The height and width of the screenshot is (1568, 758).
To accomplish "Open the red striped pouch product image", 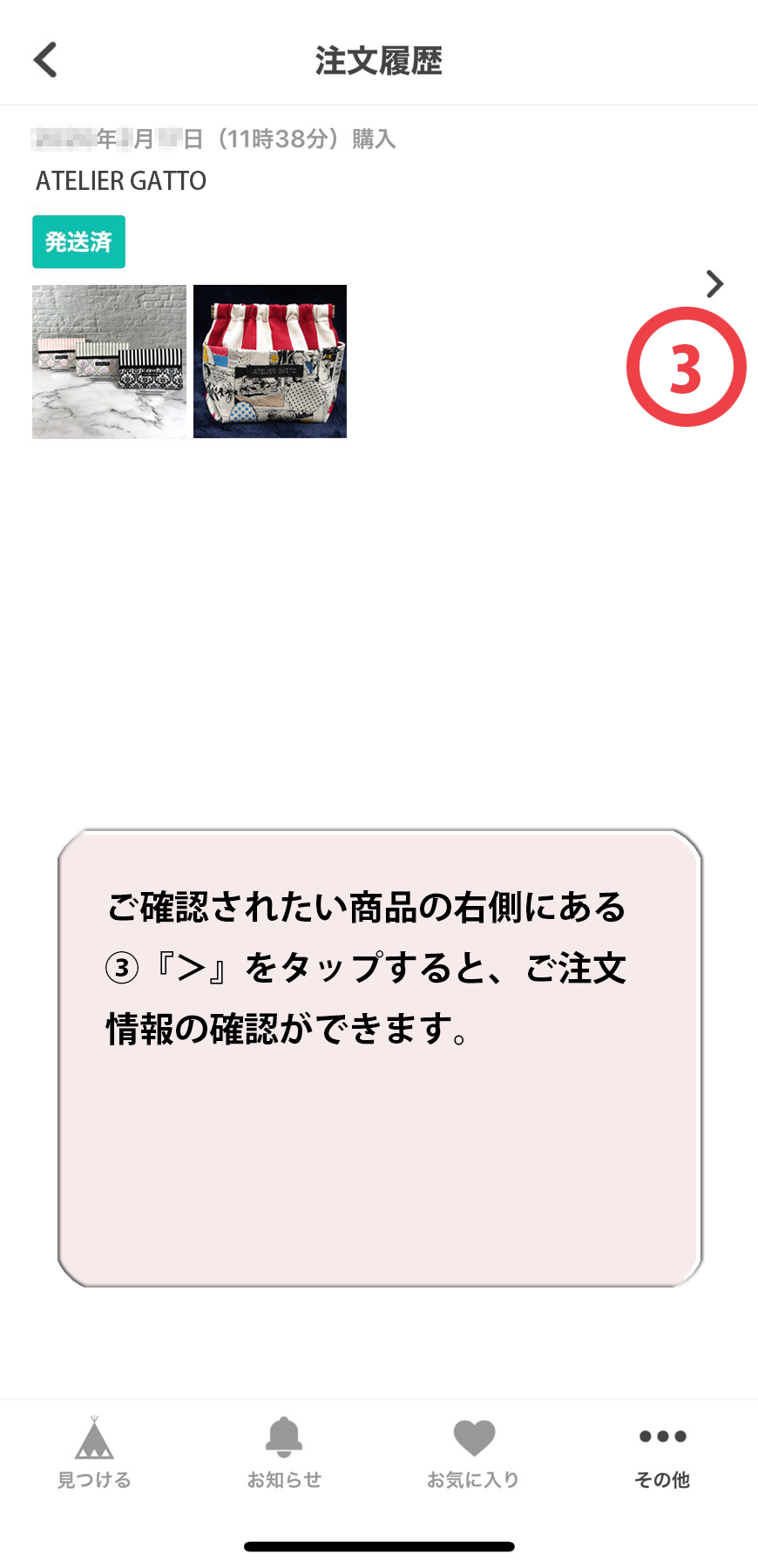I will [x=270, y=362].
